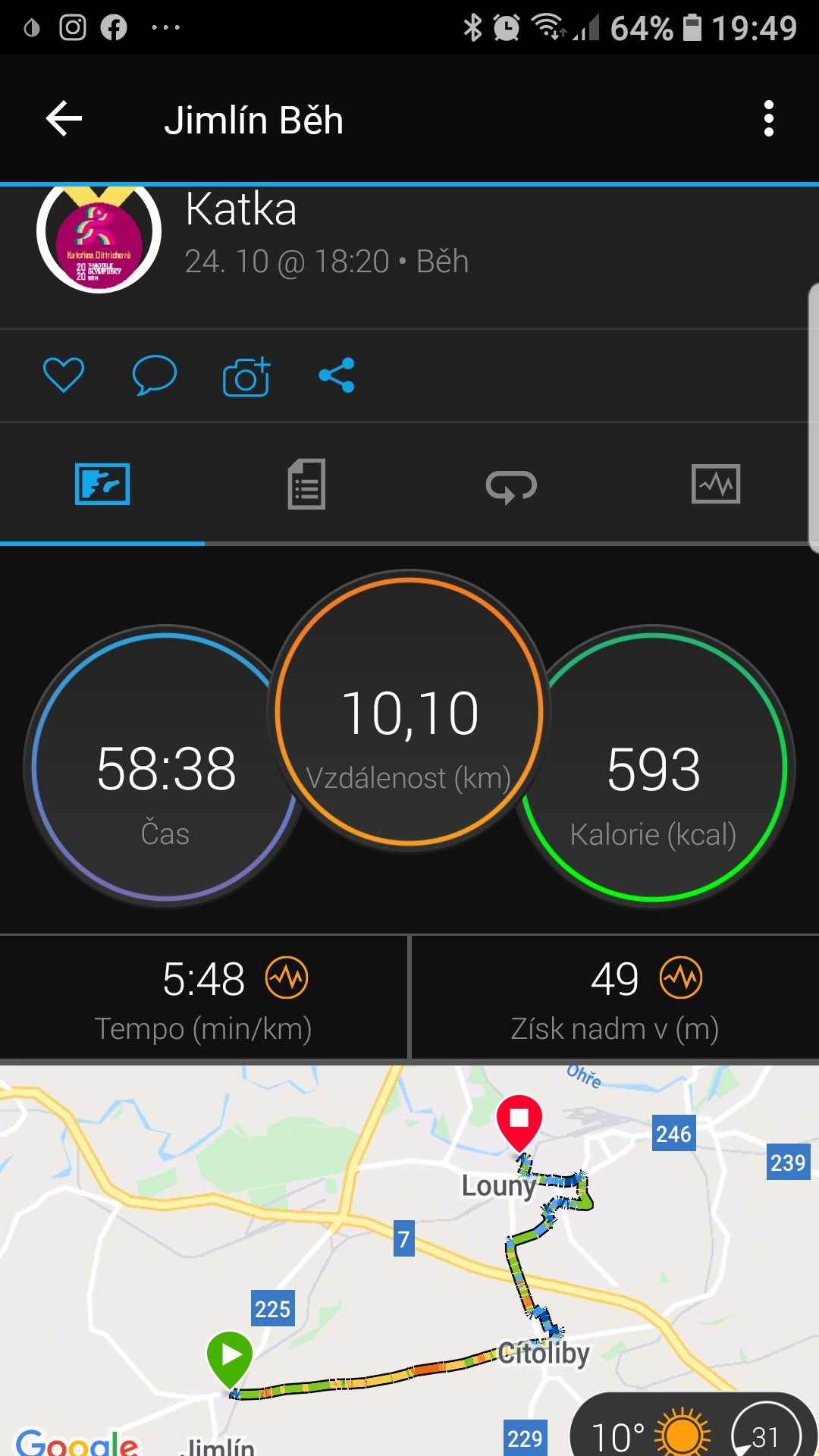Like this activity with the heart
The image size is (819, 1456).
pos(64,375)
